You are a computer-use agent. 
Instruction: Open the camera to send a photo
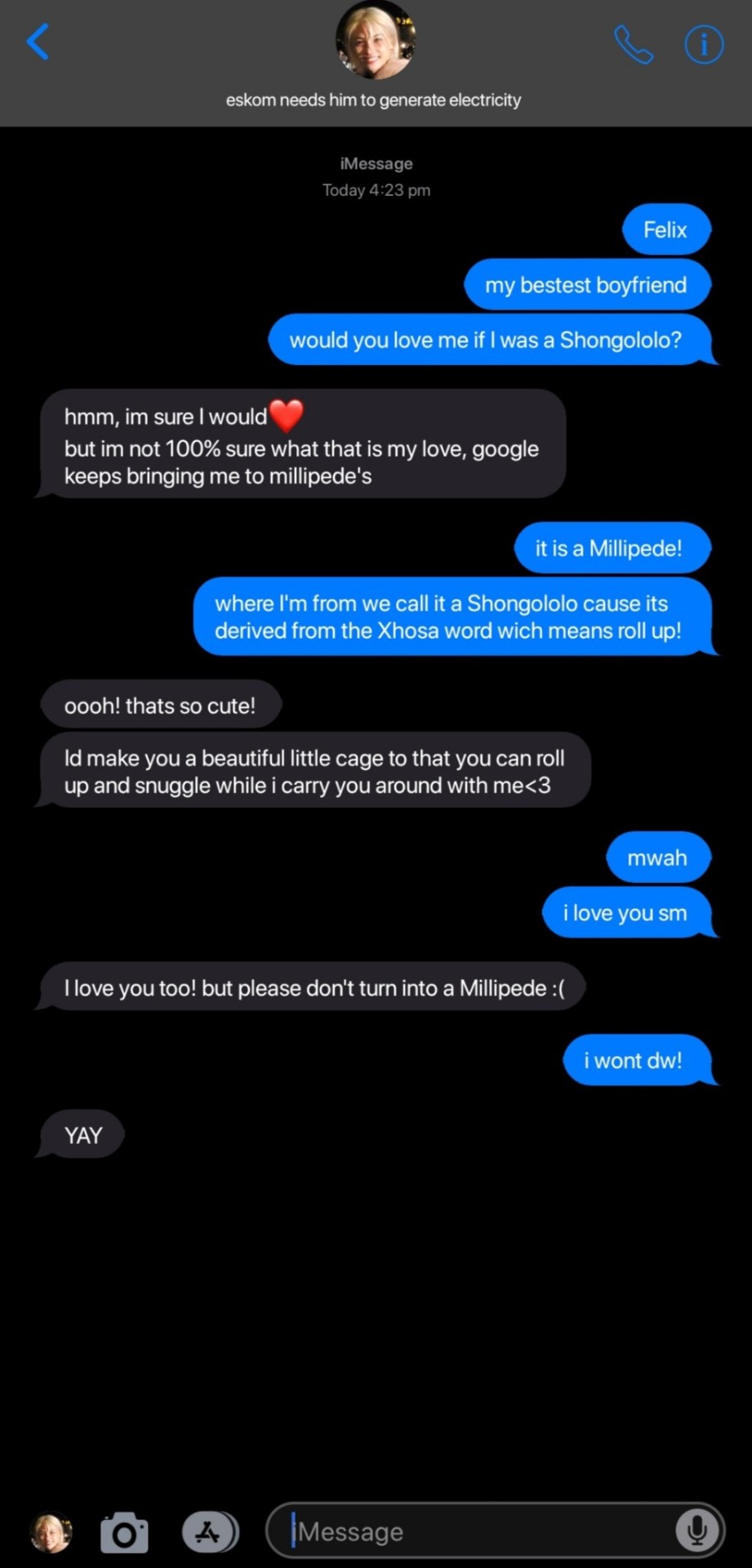(124, 1532)
